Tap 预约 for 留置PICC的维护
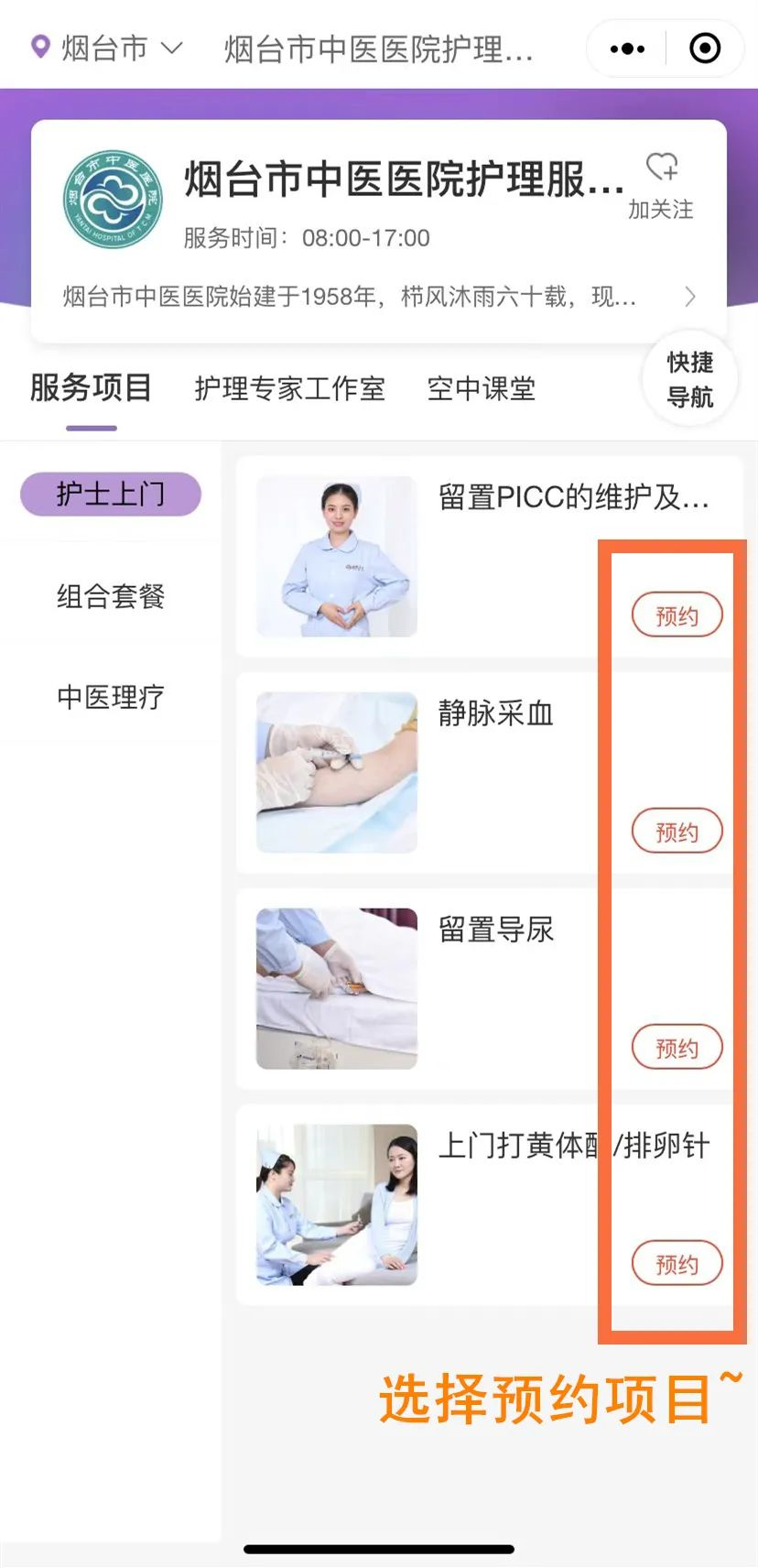Viewport: 758px width, 1568px height. [677, 615]
